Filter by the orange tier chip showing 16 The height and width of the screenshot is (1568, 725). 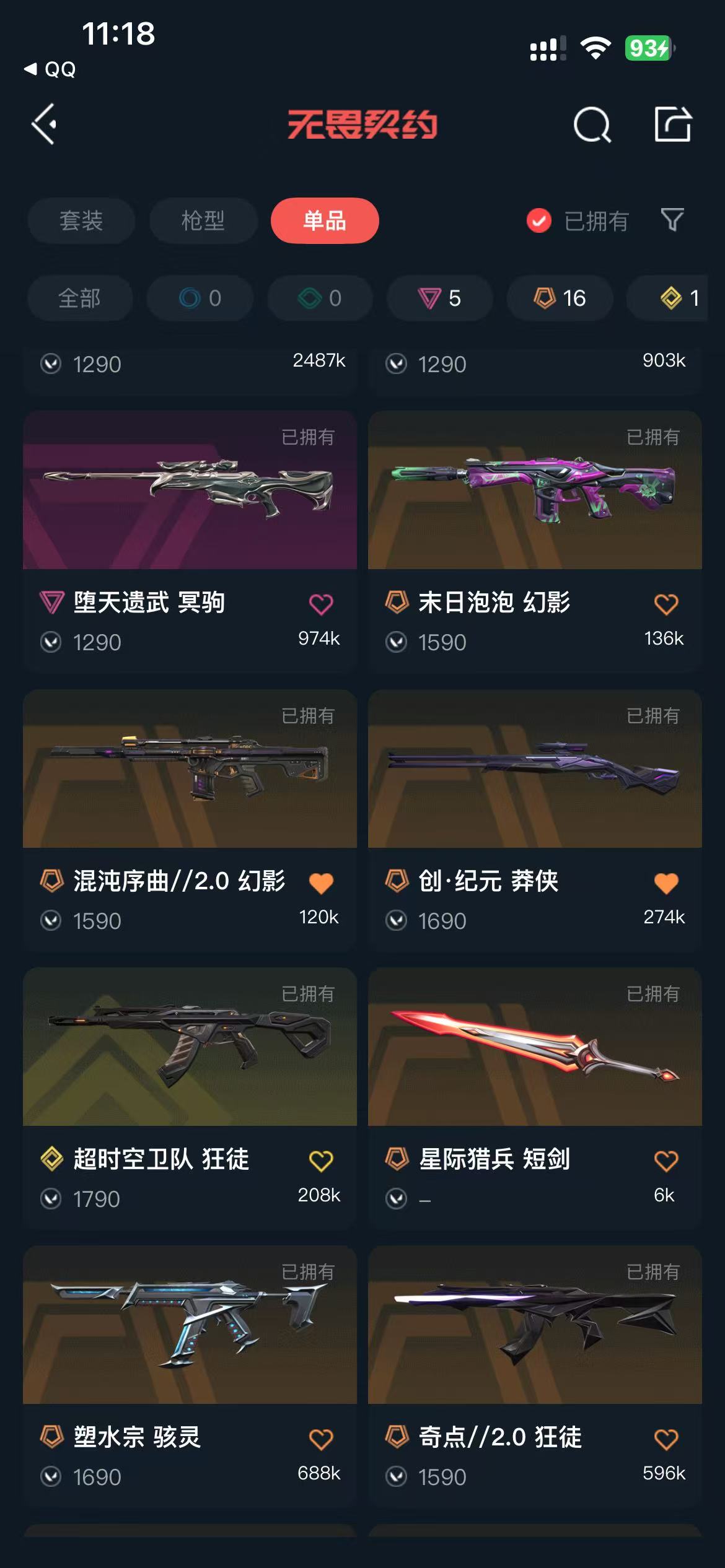[560, 298]
